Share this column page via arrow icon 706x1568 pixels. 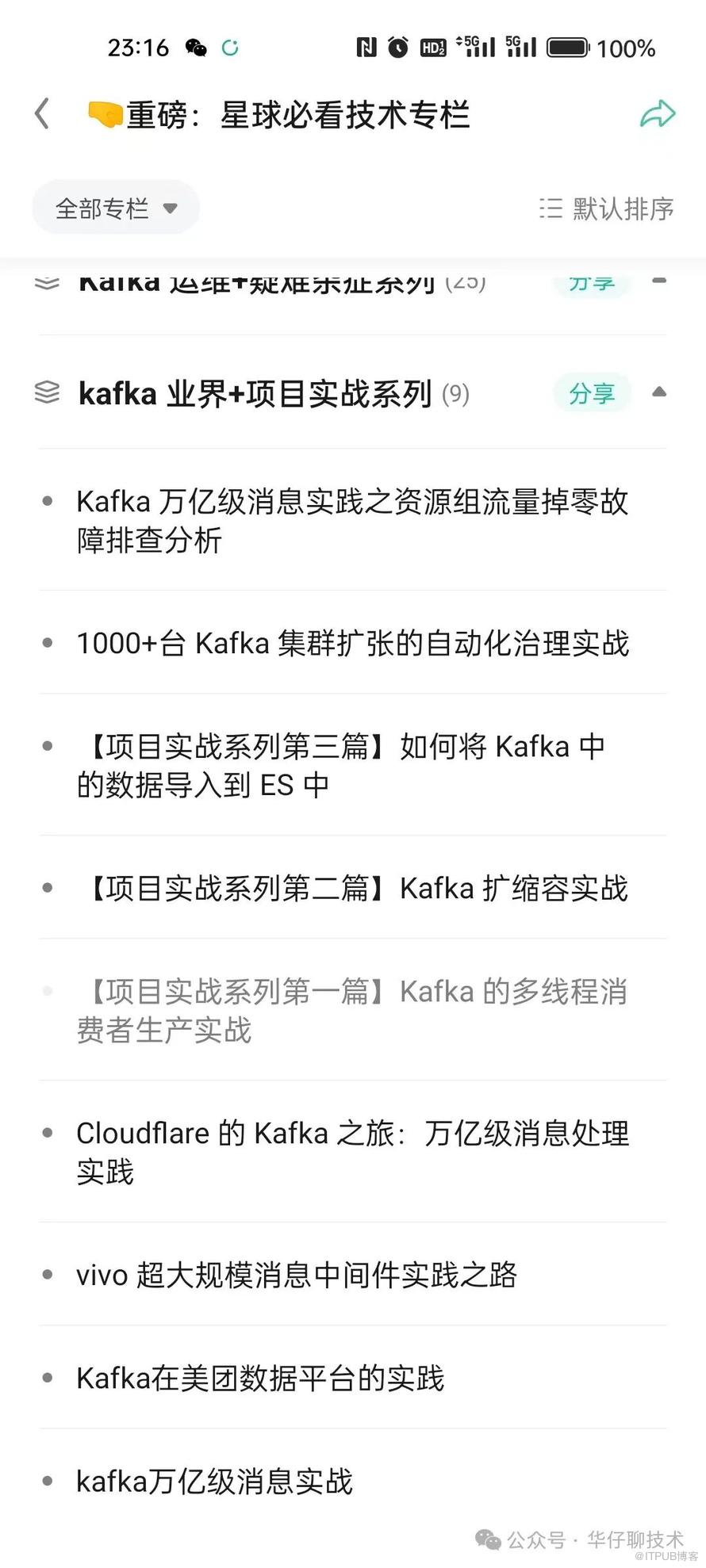pyautogui.click(x=657, y=114)
